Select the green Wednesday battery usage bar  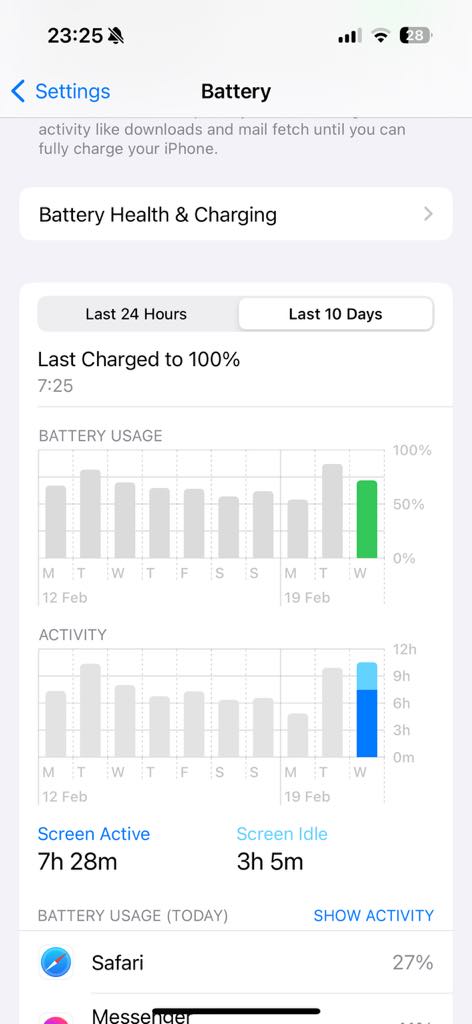[x=367, y=519]
